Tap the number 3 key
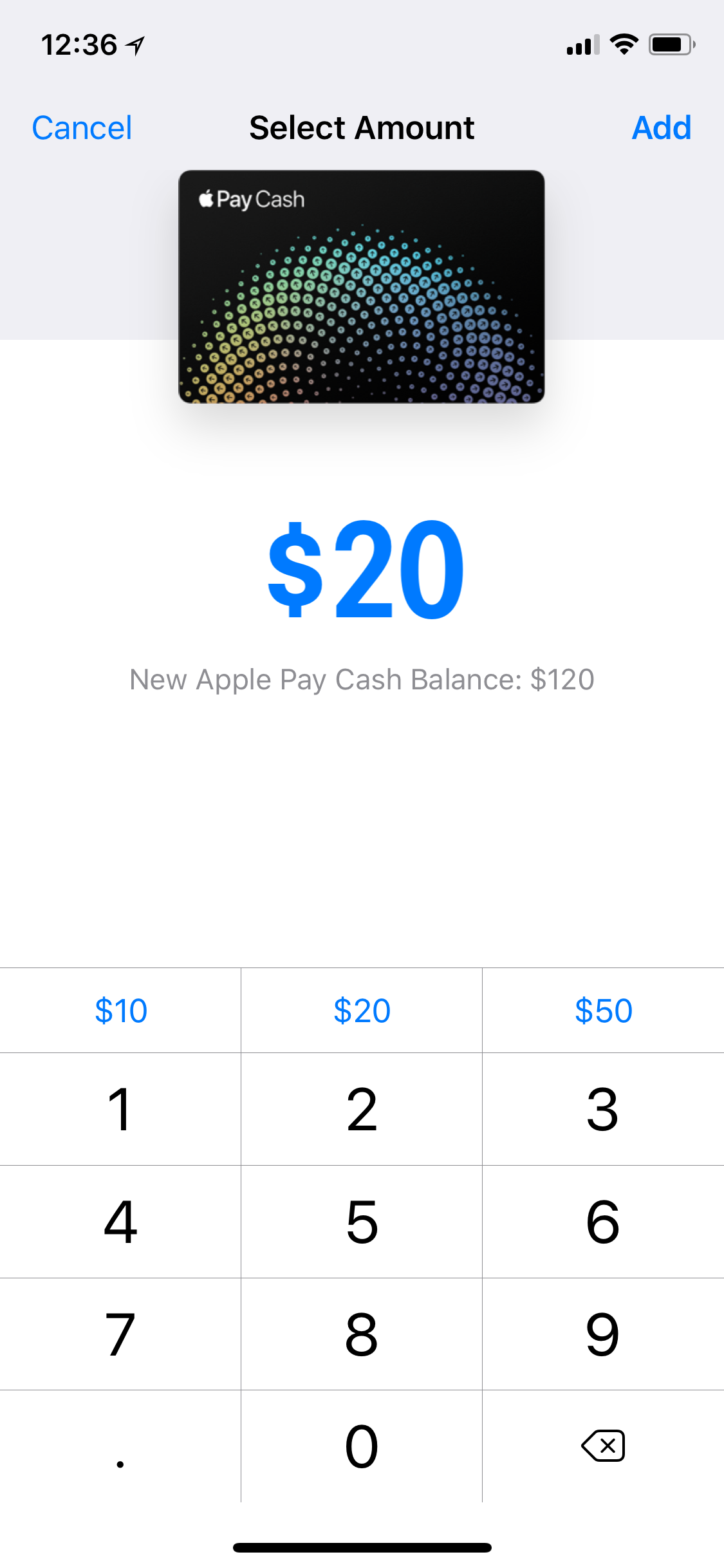This screenshot has width=724, height=1568. point(603,1109)
